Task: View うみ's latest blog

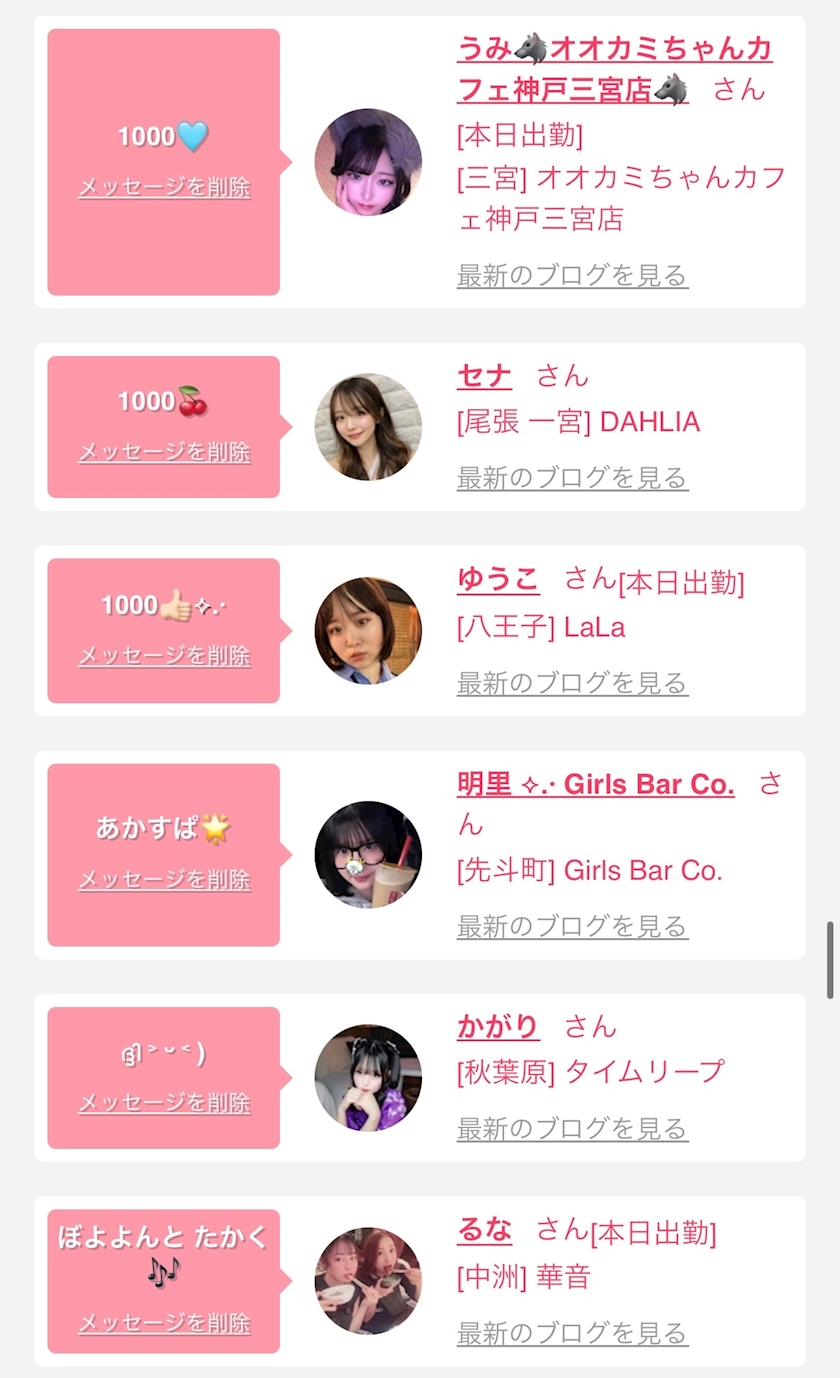Action: point(572,275)
